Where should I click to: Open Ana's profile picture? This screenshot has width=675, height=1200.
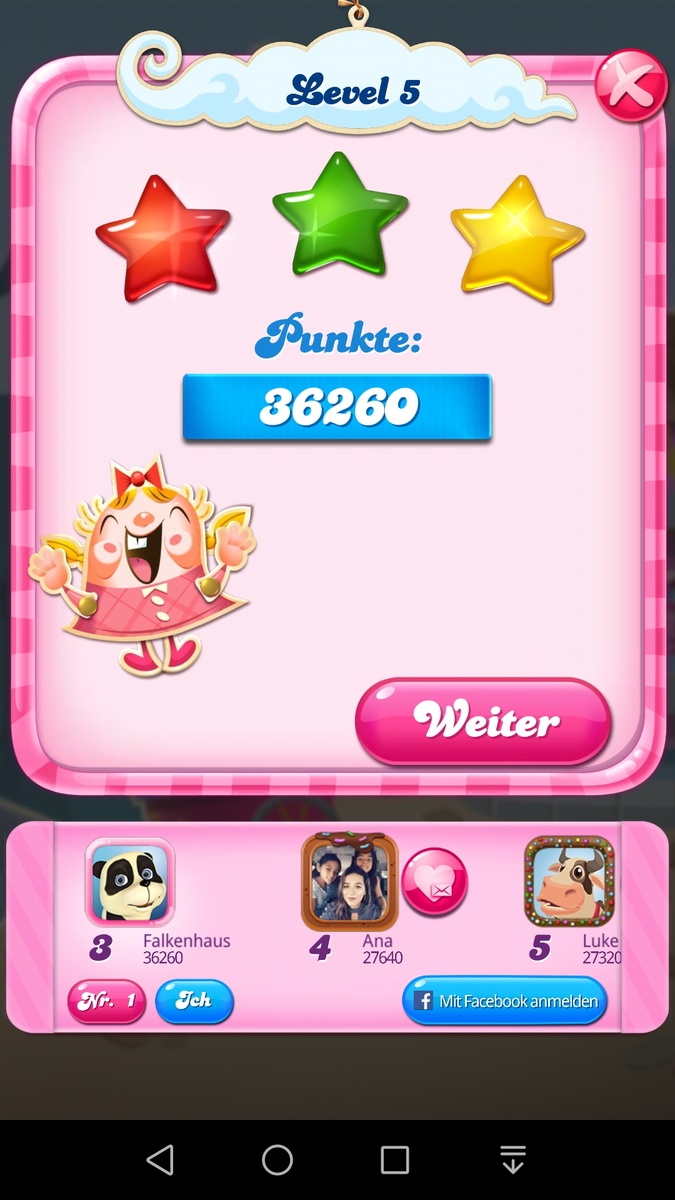(x=349, y=882)
